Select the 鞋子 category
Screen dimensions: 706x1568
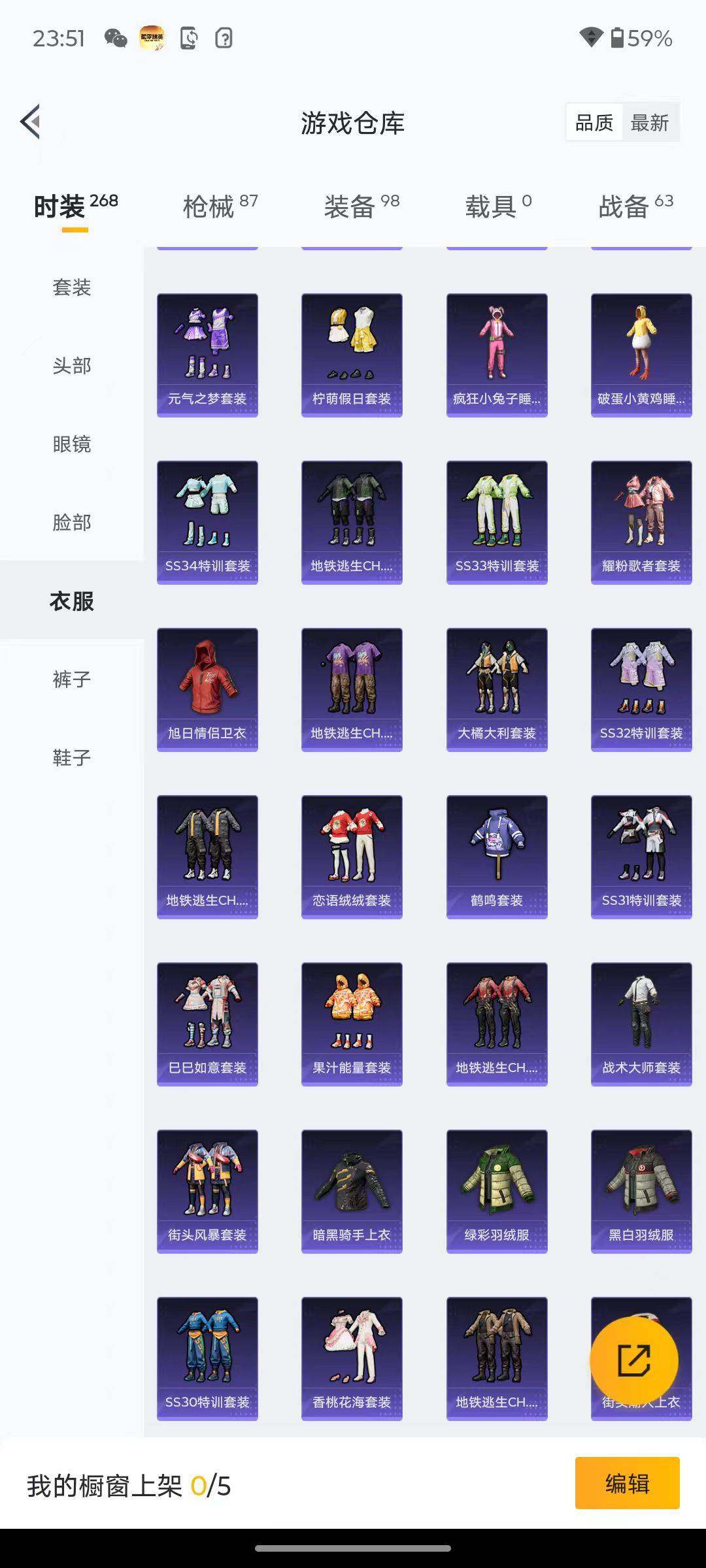click(x=72, y=758)
